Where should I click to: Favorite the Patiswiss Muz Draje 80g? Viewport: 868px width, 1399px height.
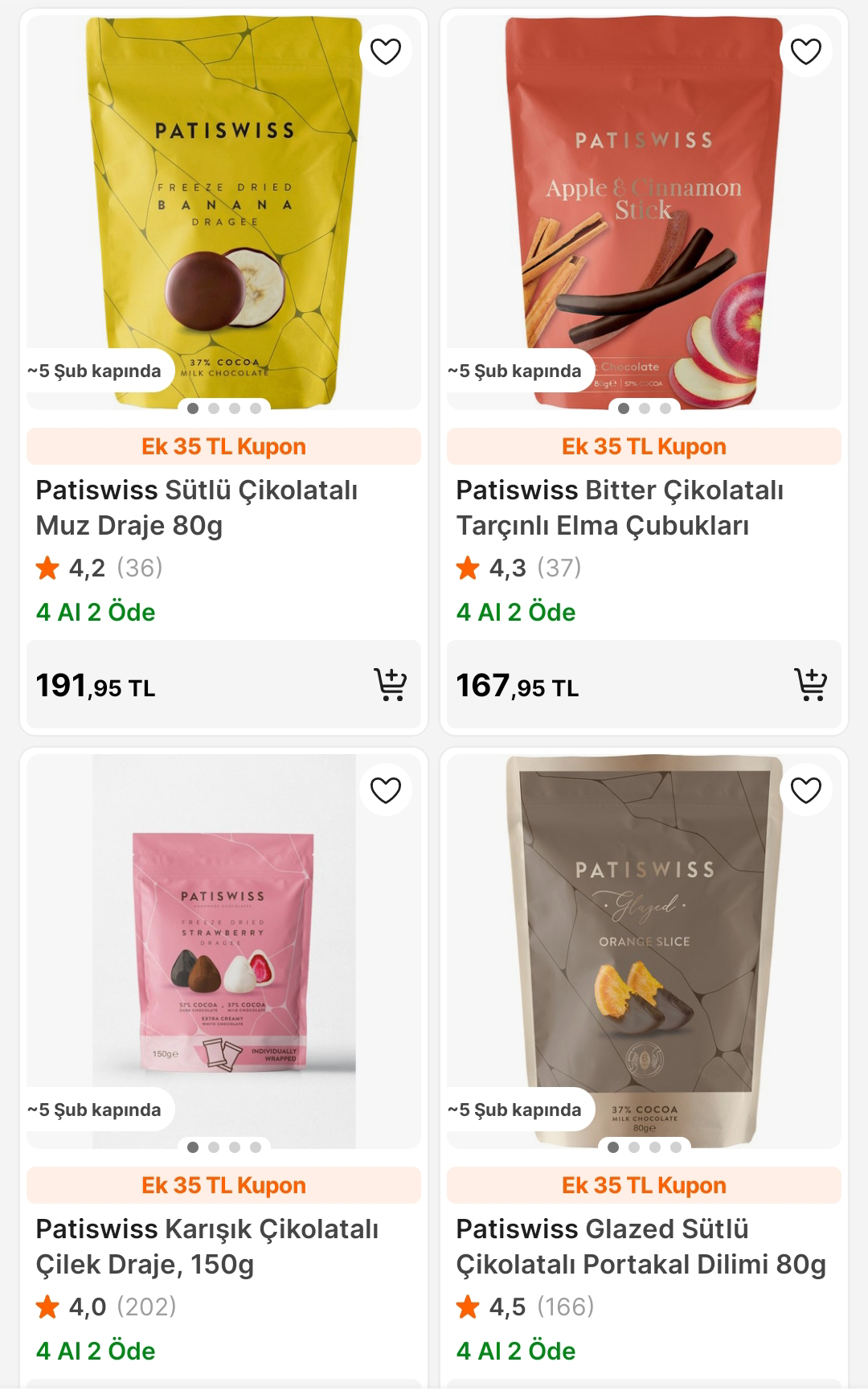pos(385,51)
